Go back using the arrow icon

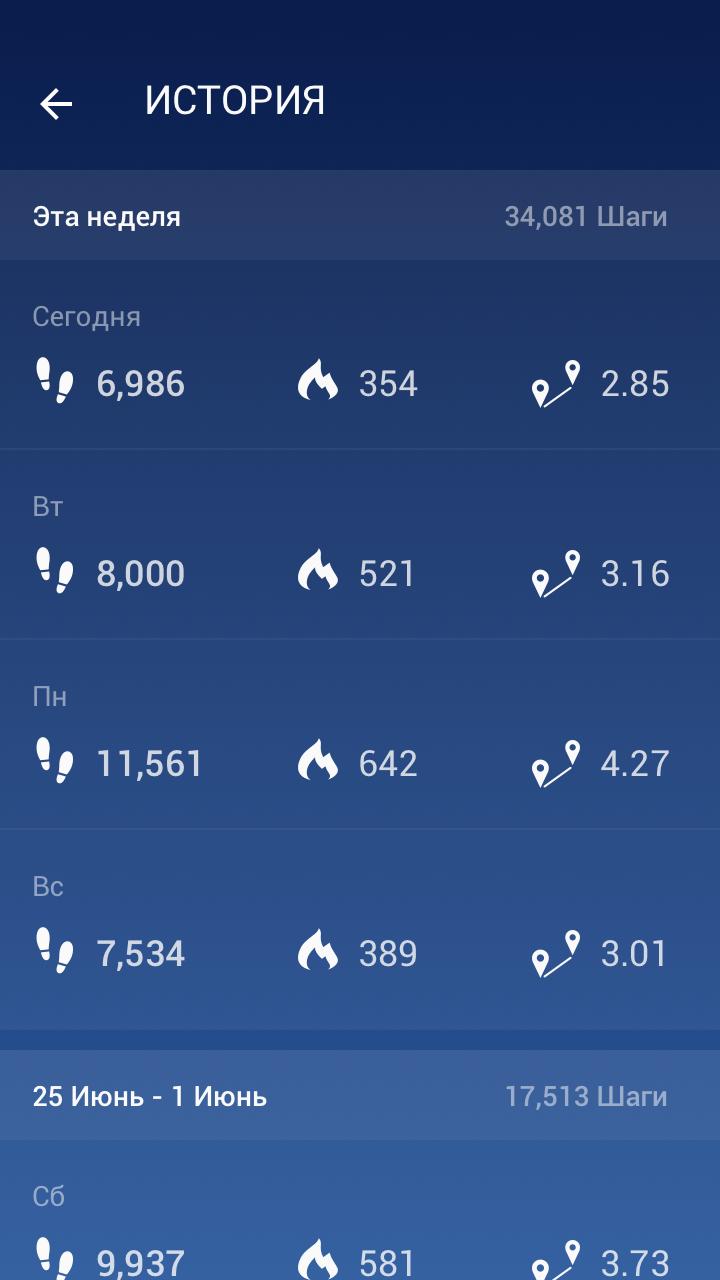tap(56, 103)
